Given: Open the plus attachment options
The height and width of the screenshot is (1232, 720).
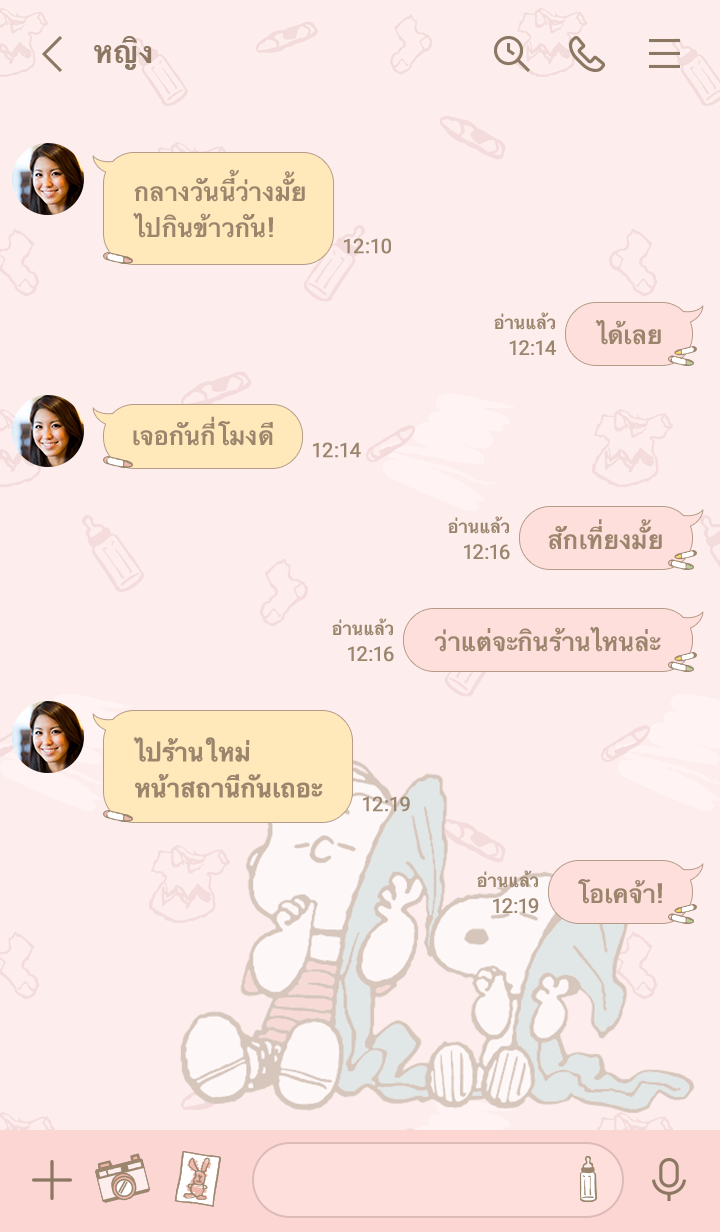Looking at the screenshot, I should click(x=52, y=1181).
